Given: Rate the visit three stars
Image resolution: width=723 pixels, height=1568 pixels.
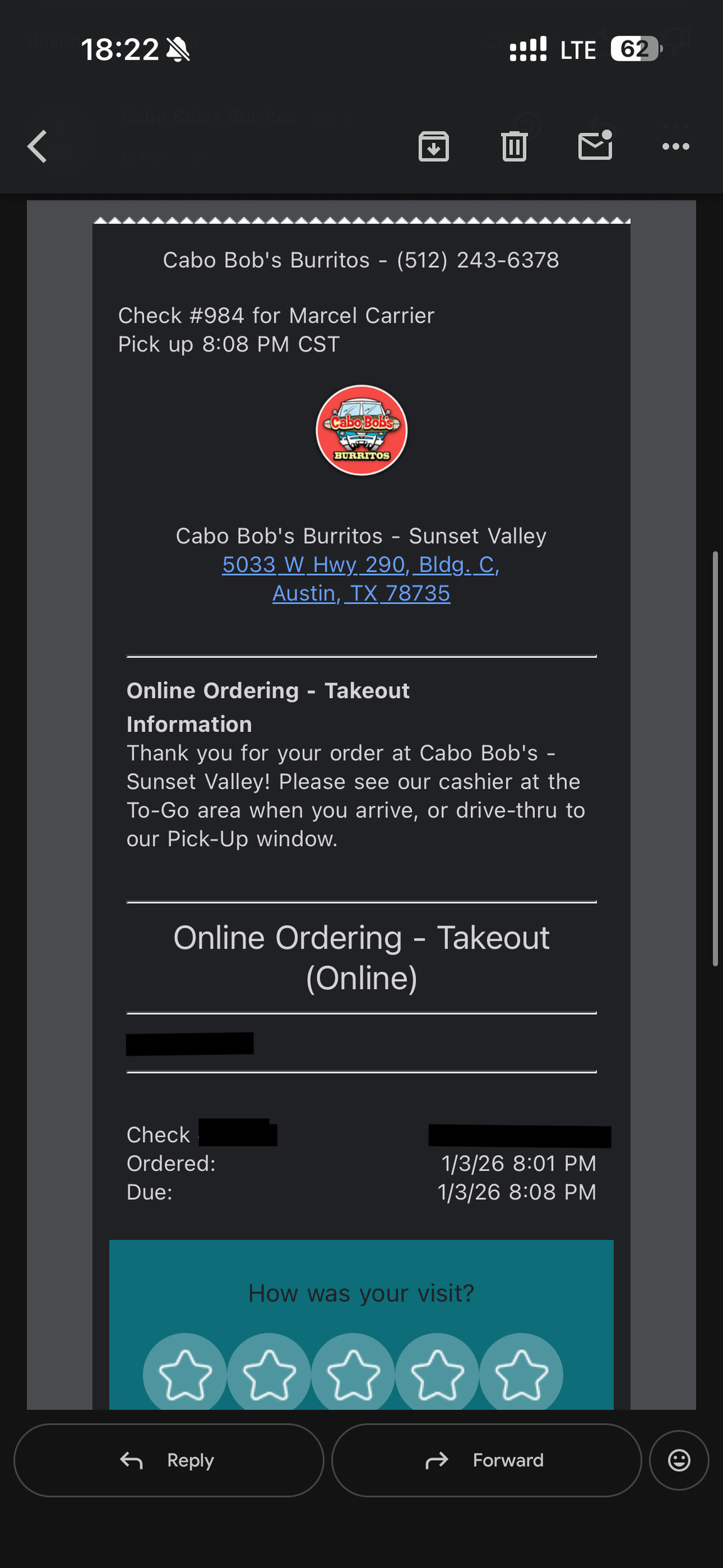Looking at the screenshot, I should (353, 1374).
